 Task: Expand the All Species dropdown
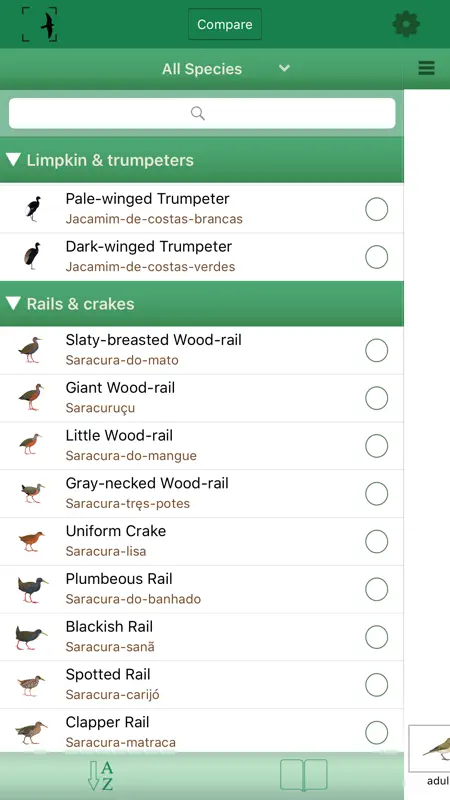[x=226, y=69]
